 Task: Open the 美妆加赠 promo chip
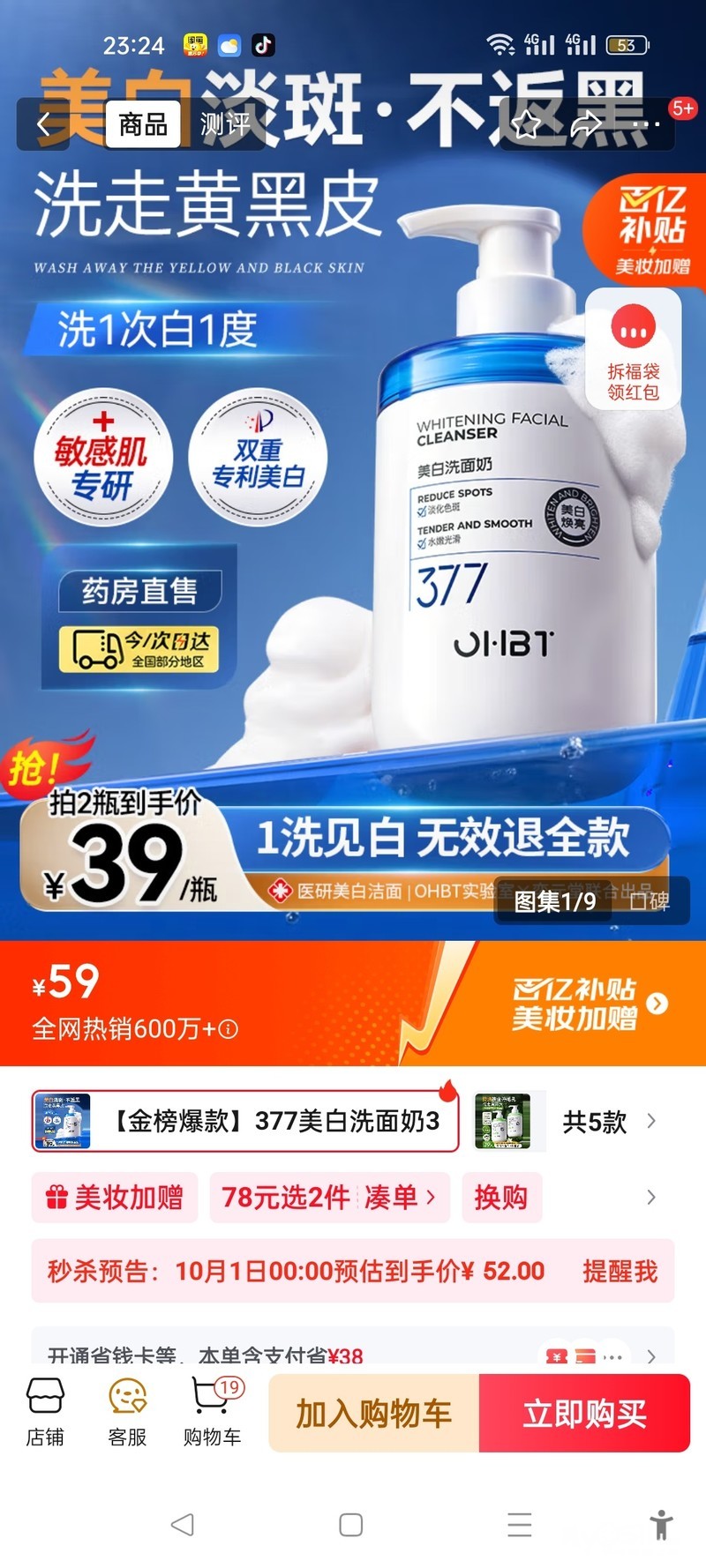coord(115,1197)
